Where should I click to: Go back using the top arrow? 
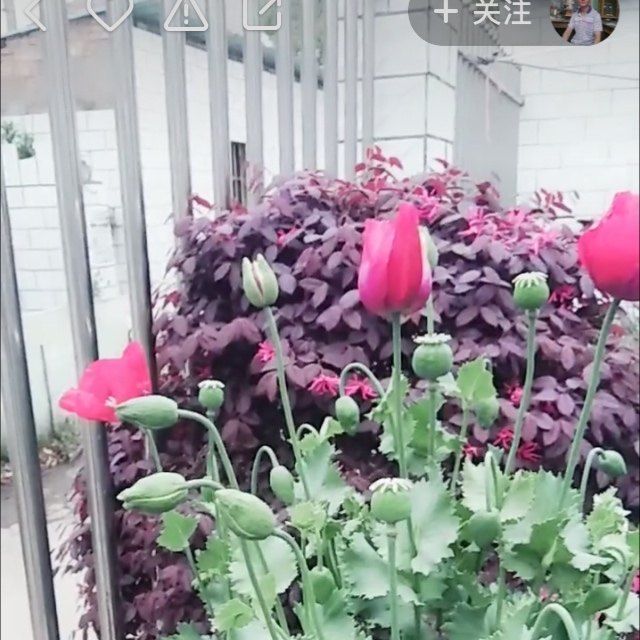point(33,12)
